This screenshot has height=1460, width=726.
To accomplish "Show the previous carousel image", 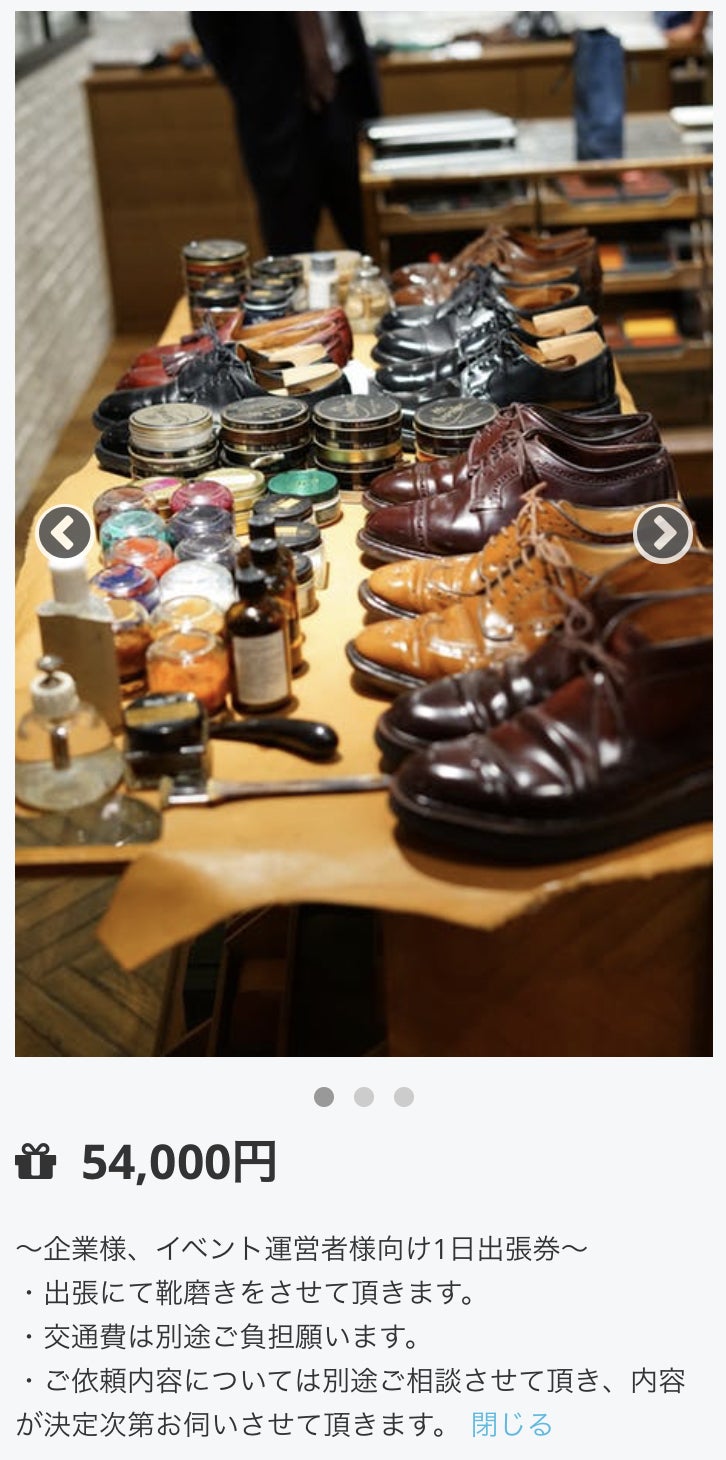I will pos(65,534).
